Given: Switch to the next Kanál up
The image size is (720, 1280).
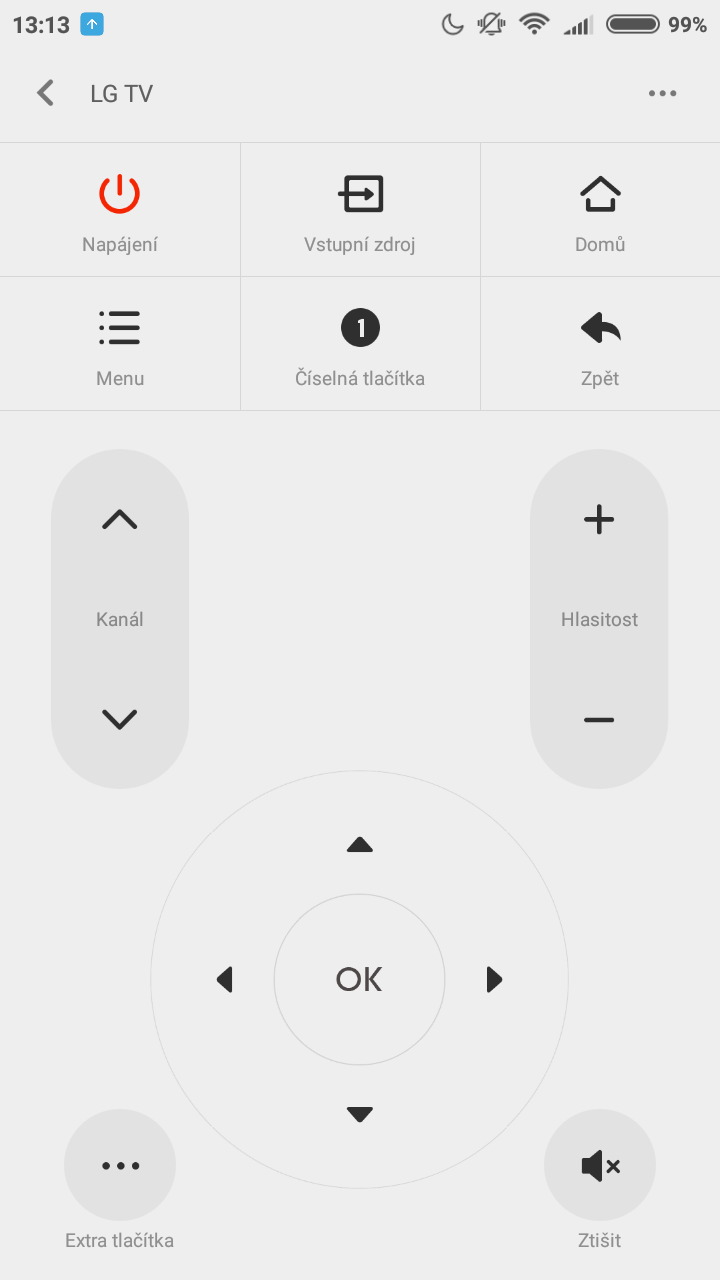Looking at the screenshot, I should 120,519.
